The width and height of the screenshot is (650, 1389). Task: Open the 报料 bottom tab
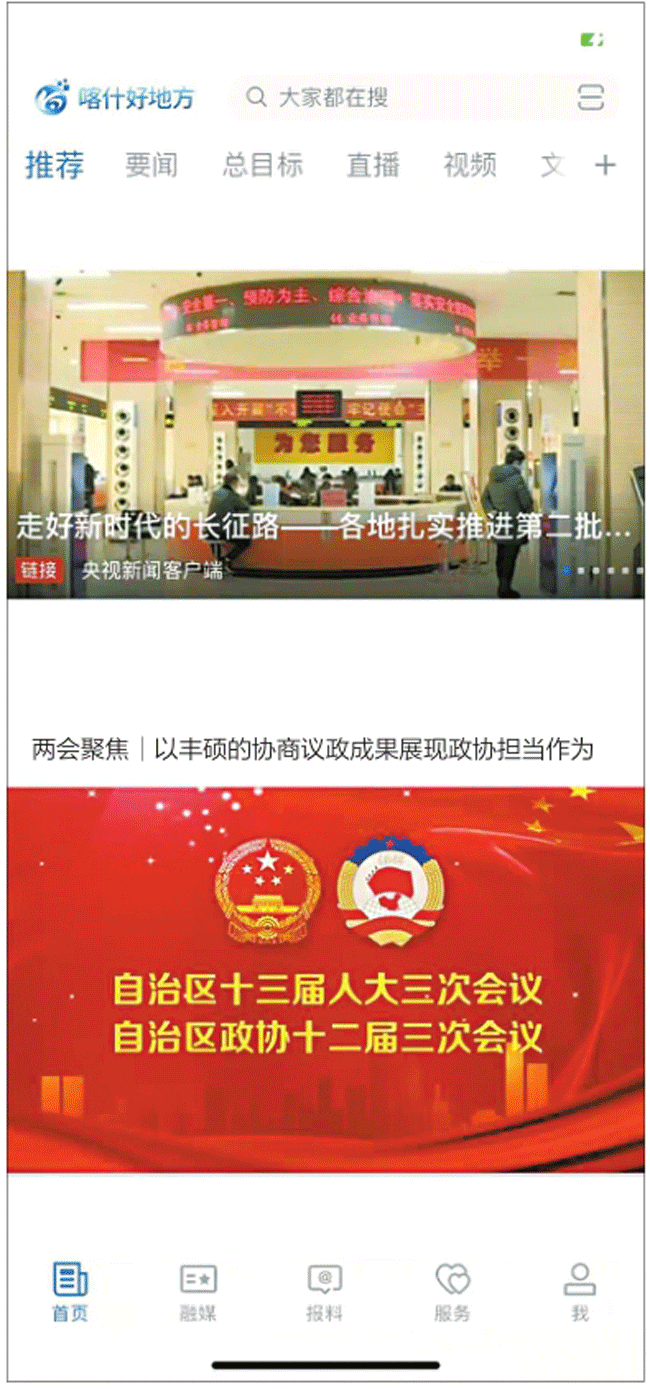coord(325,1291)
